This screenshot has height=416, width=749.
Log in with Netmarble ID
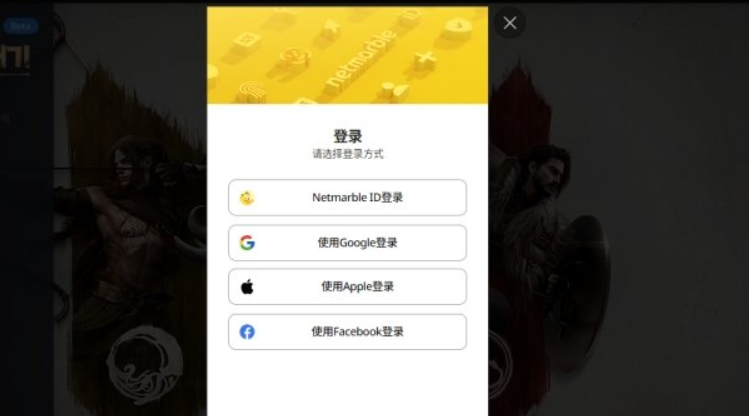(x=347, y=198)
